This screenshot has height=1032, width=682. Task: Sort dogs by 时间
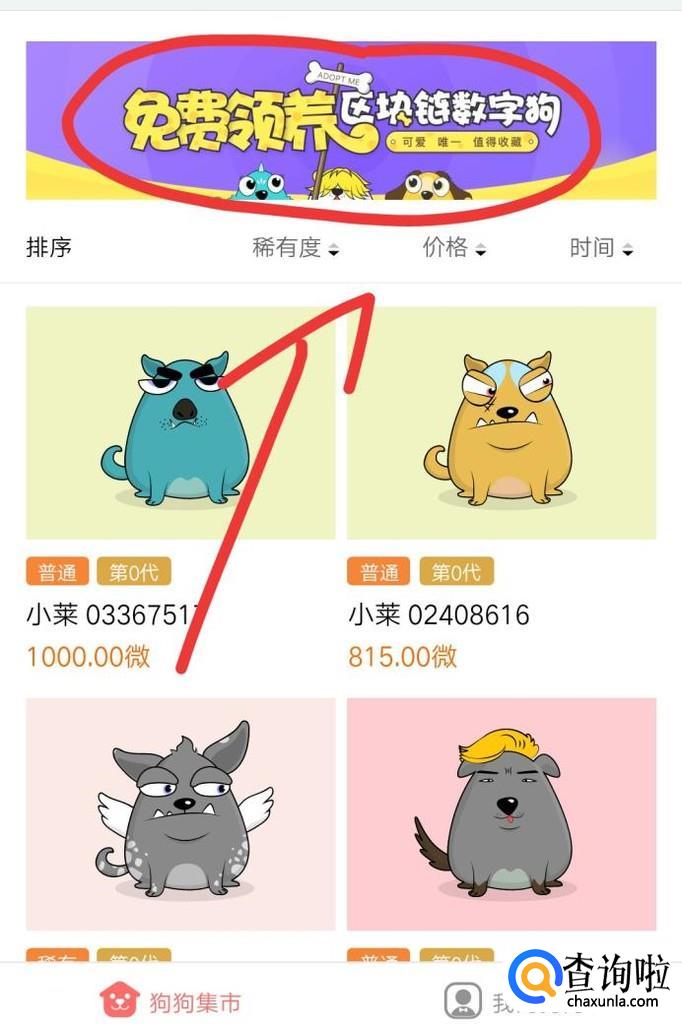point(601,248)
